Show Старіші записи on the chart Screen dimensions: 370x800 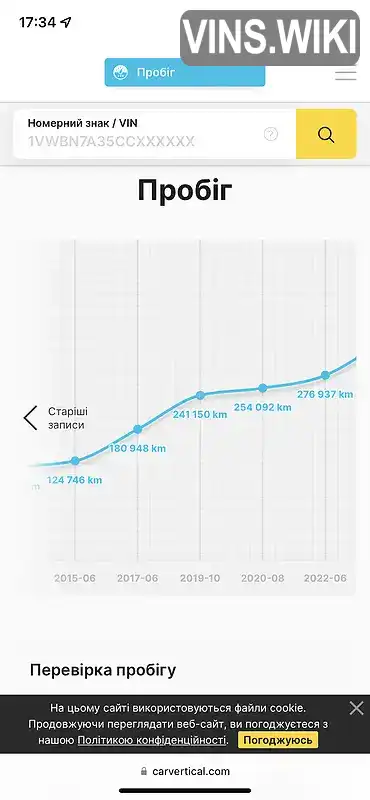(x=56, y=418)
